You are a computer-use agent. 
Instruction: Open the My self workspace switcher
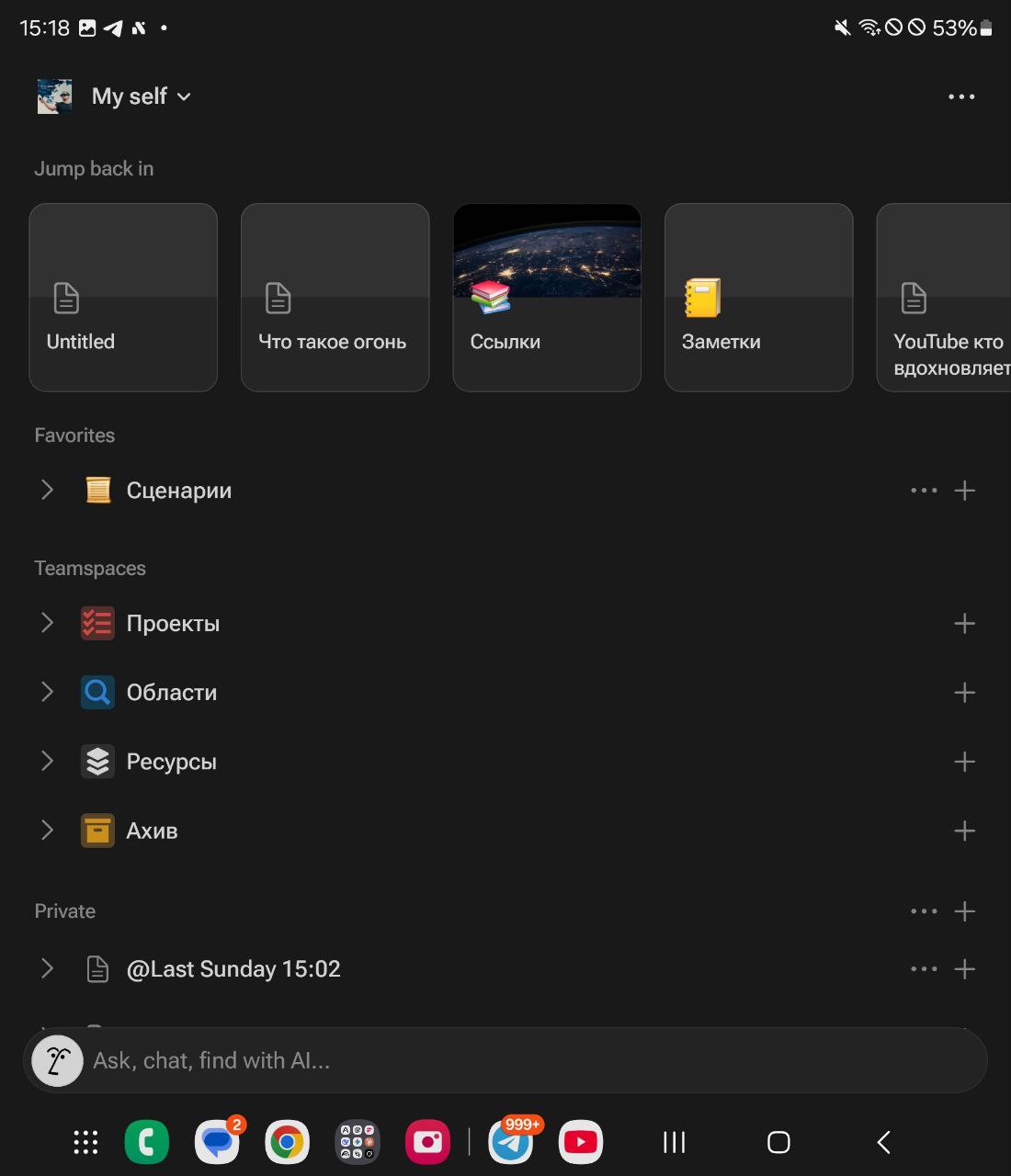tap(141, 96)
